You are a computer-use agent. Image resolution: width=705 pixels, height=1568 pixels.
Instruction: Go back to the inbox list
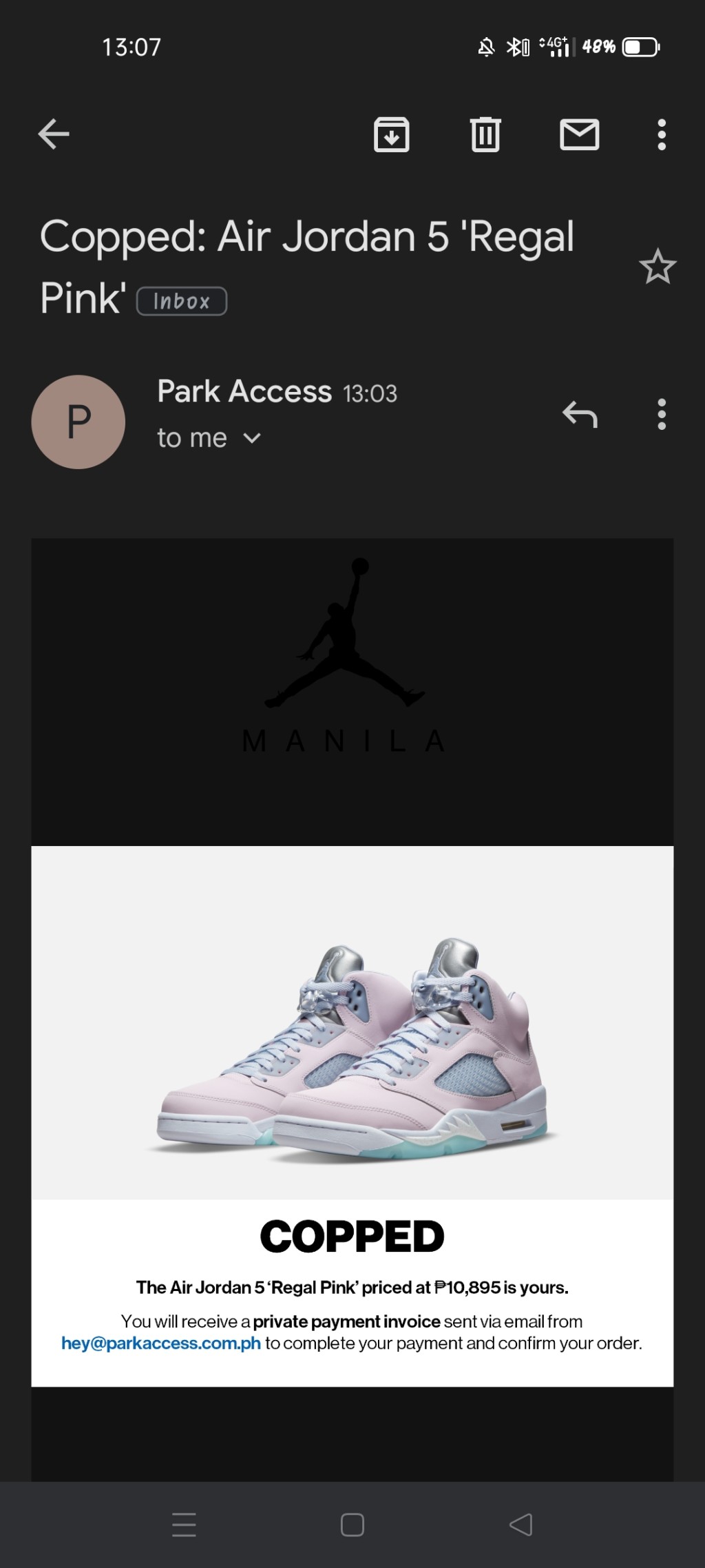pyautogui.click(x=54, y=134)
